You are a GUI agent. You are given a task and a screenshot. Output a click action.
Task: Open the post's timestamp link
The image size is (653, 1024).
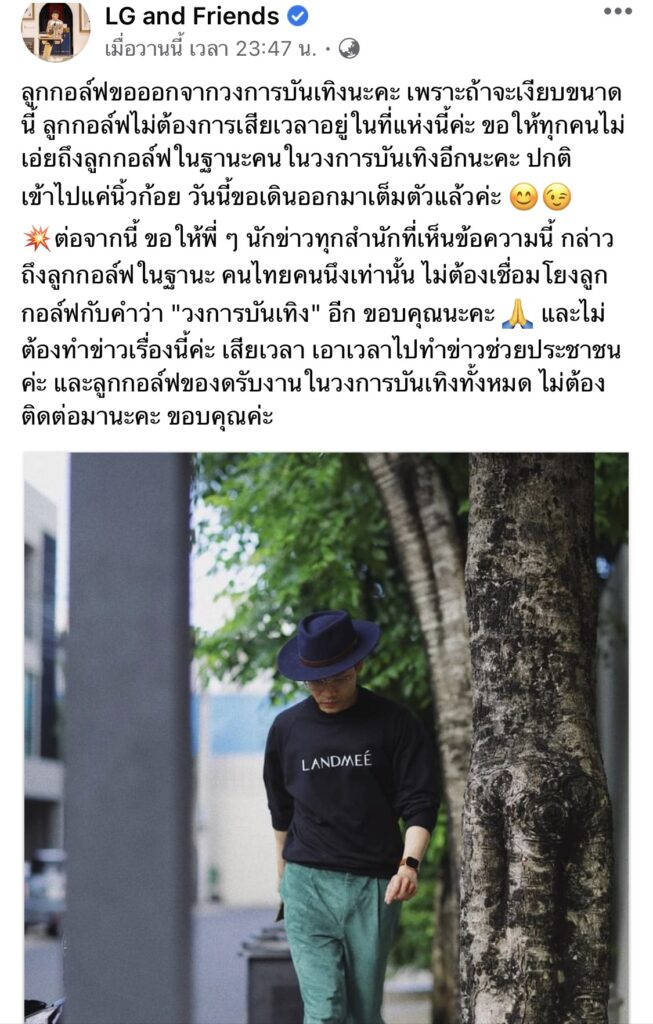point(212,48)
